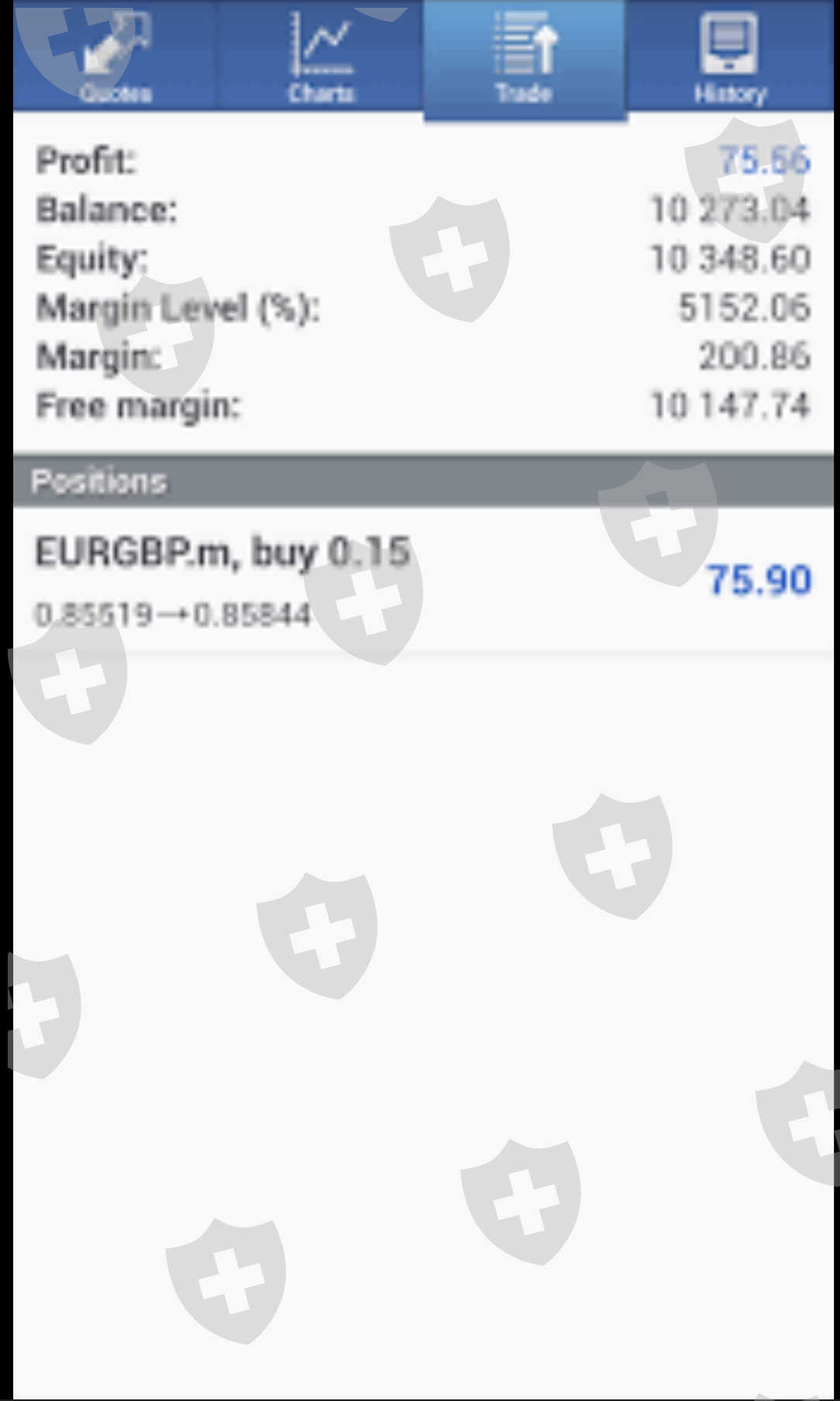The image size is (840, 1401).
Task: Open the EURGBP.m buy 0.15 position
Action: pos(423,581)
